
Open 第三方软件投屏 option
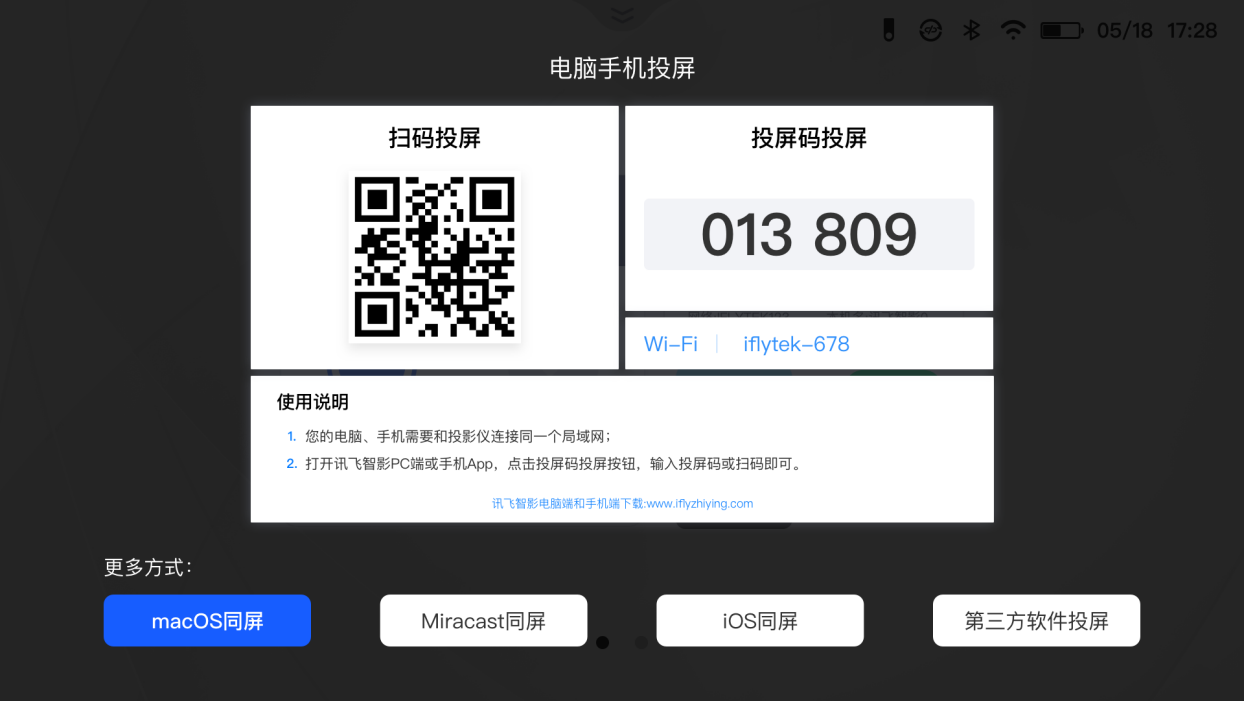coord(1036,621)
